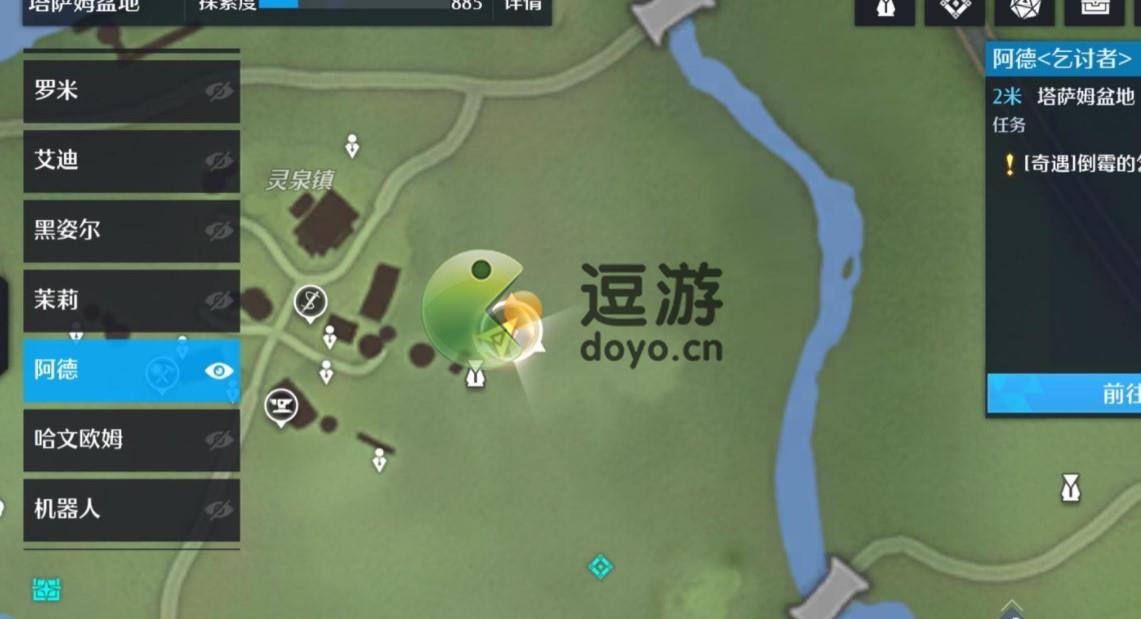Select 黑姿尔 in the NPC list
This screenshot has height=619, width=1141.
[110, 230]
